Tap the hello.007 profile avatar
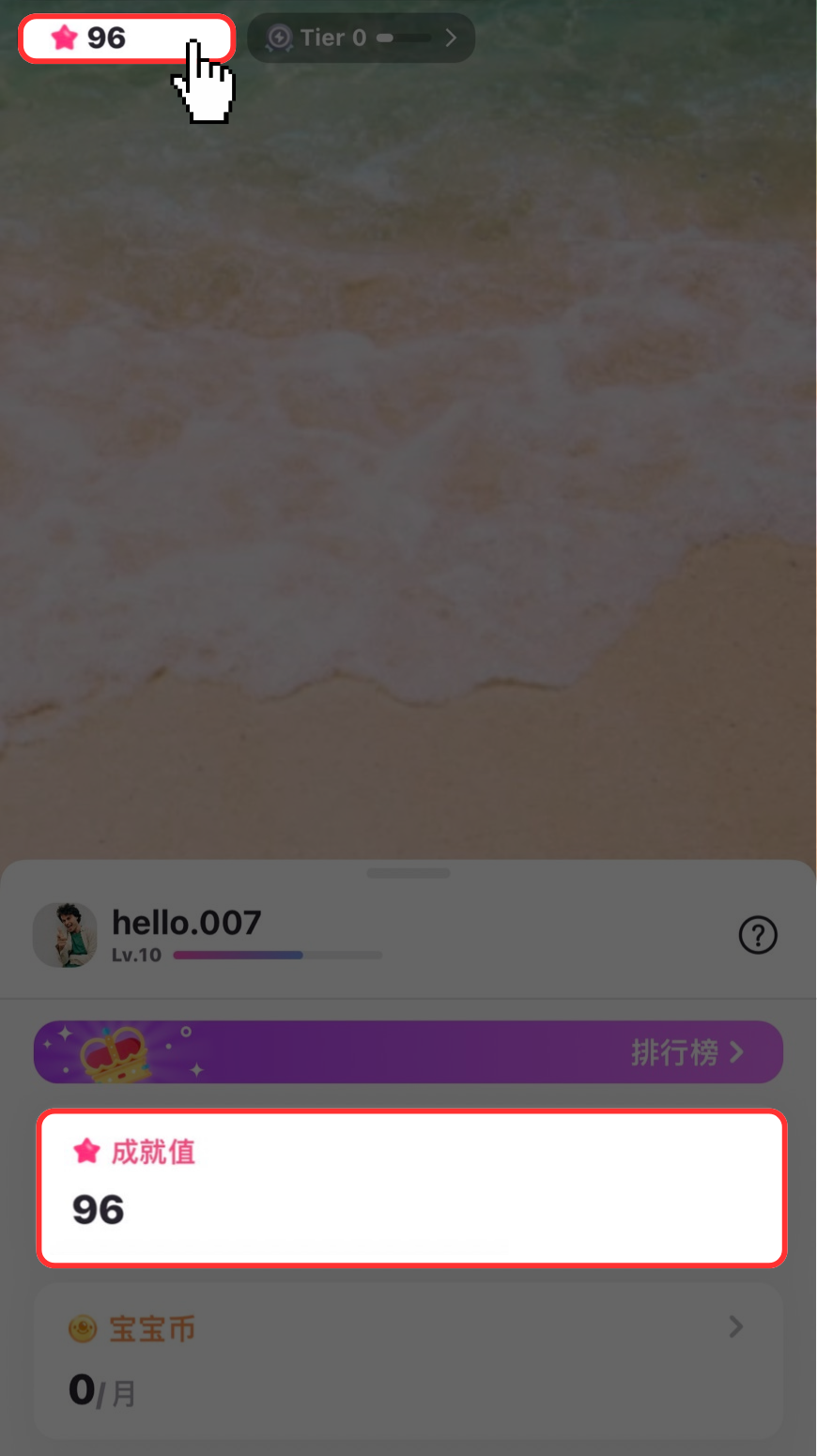 pyautogui.click(x=65, y=935)
